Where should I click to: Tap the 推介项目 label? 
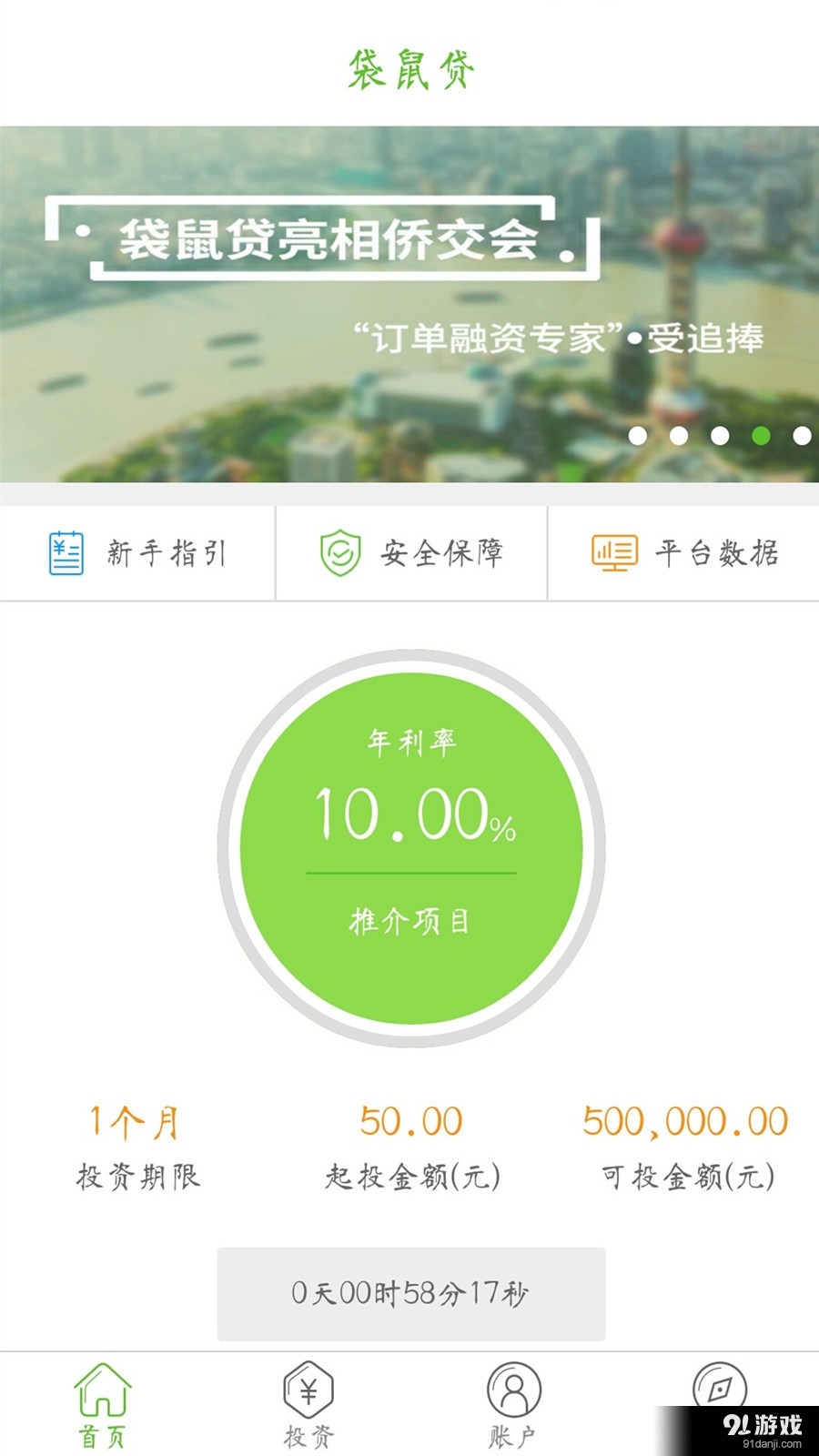tap(409, 919)
